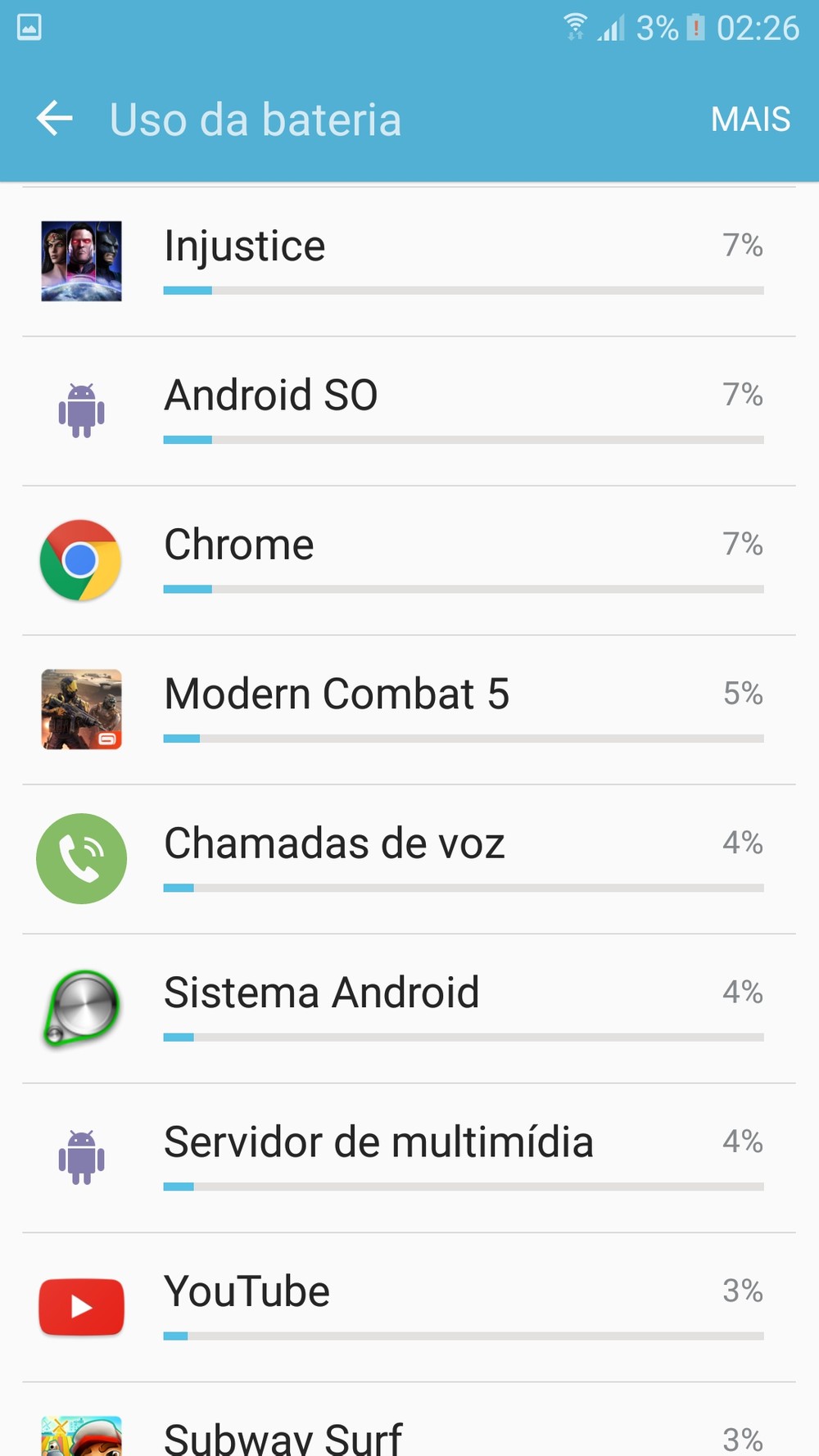View YouTube battery usage details

pos(409,1307)
